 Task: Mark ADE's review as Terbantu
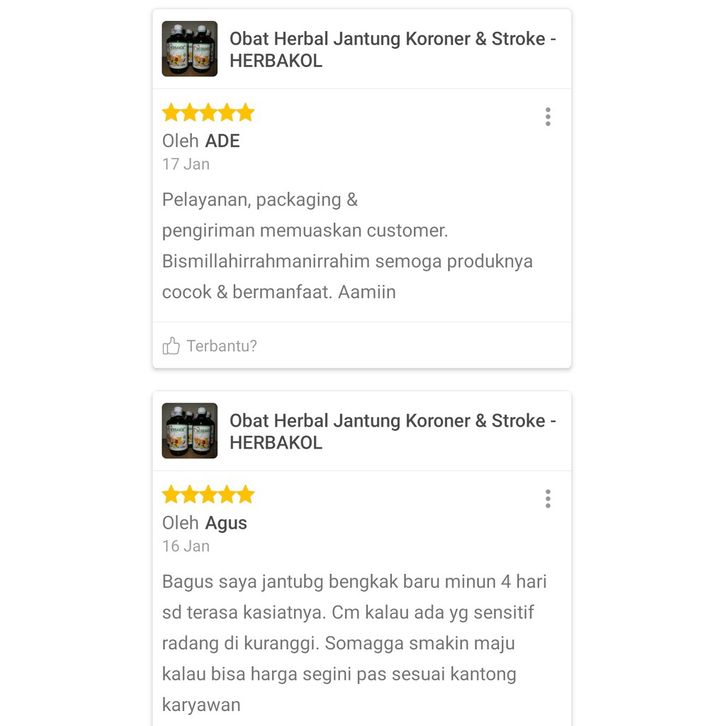[210, 346]
